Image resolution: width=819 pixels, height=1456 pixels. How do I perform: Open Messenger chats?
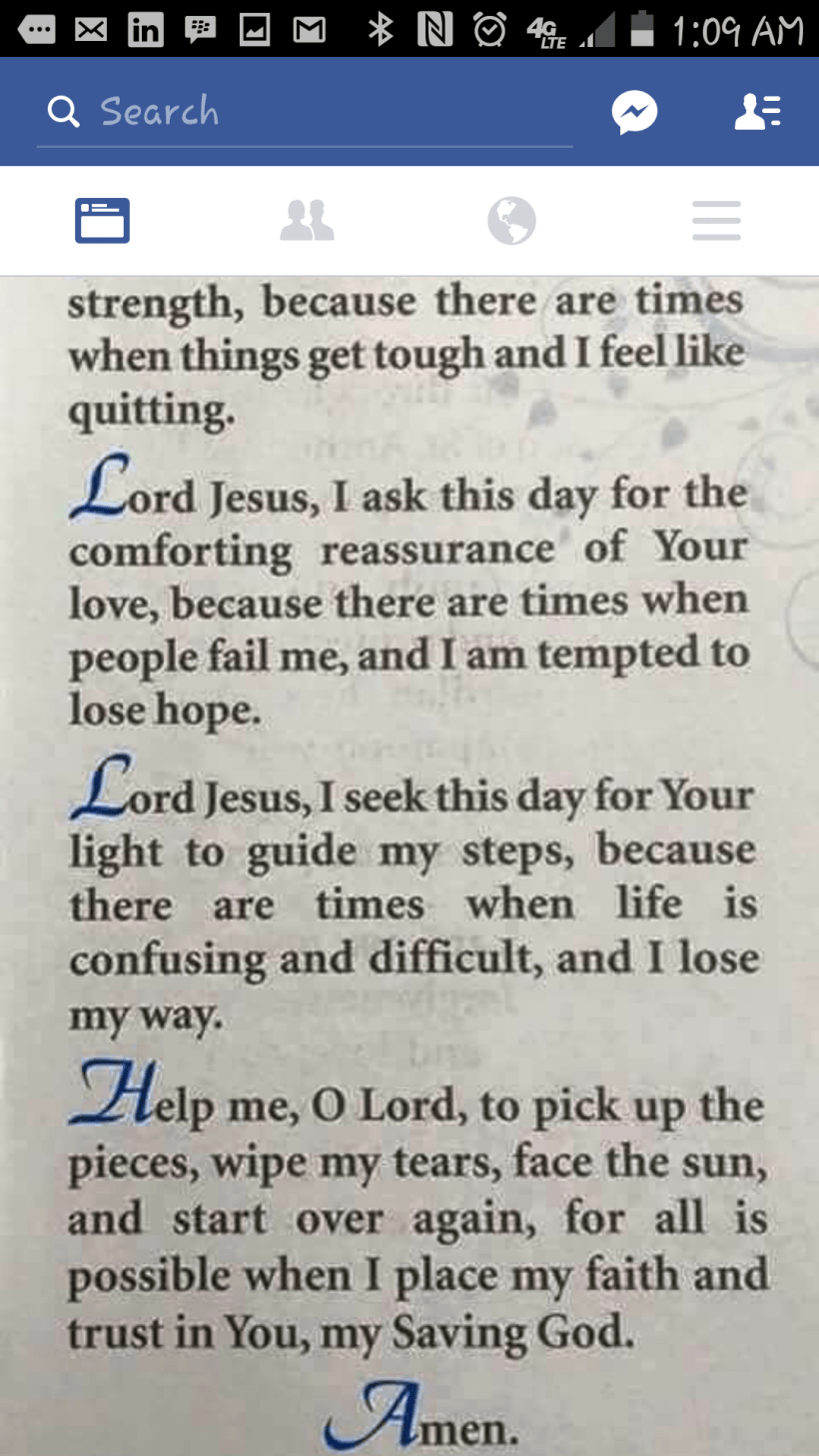coord(634,112)
